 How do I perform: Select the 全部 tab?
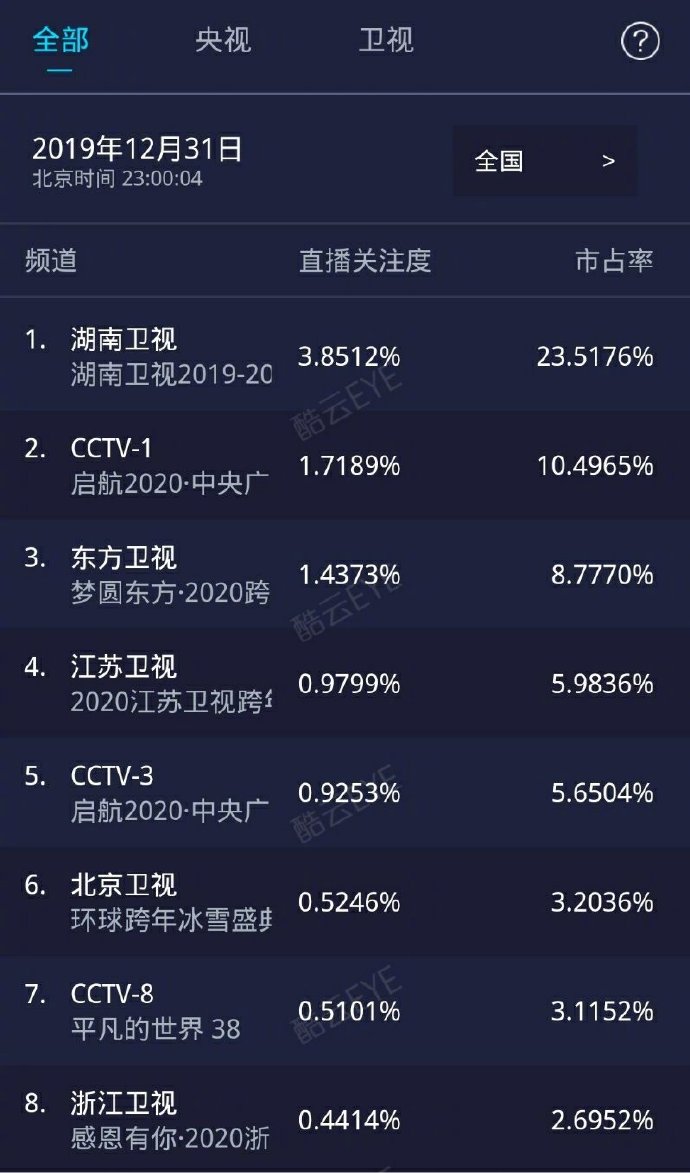pos(60,41)
